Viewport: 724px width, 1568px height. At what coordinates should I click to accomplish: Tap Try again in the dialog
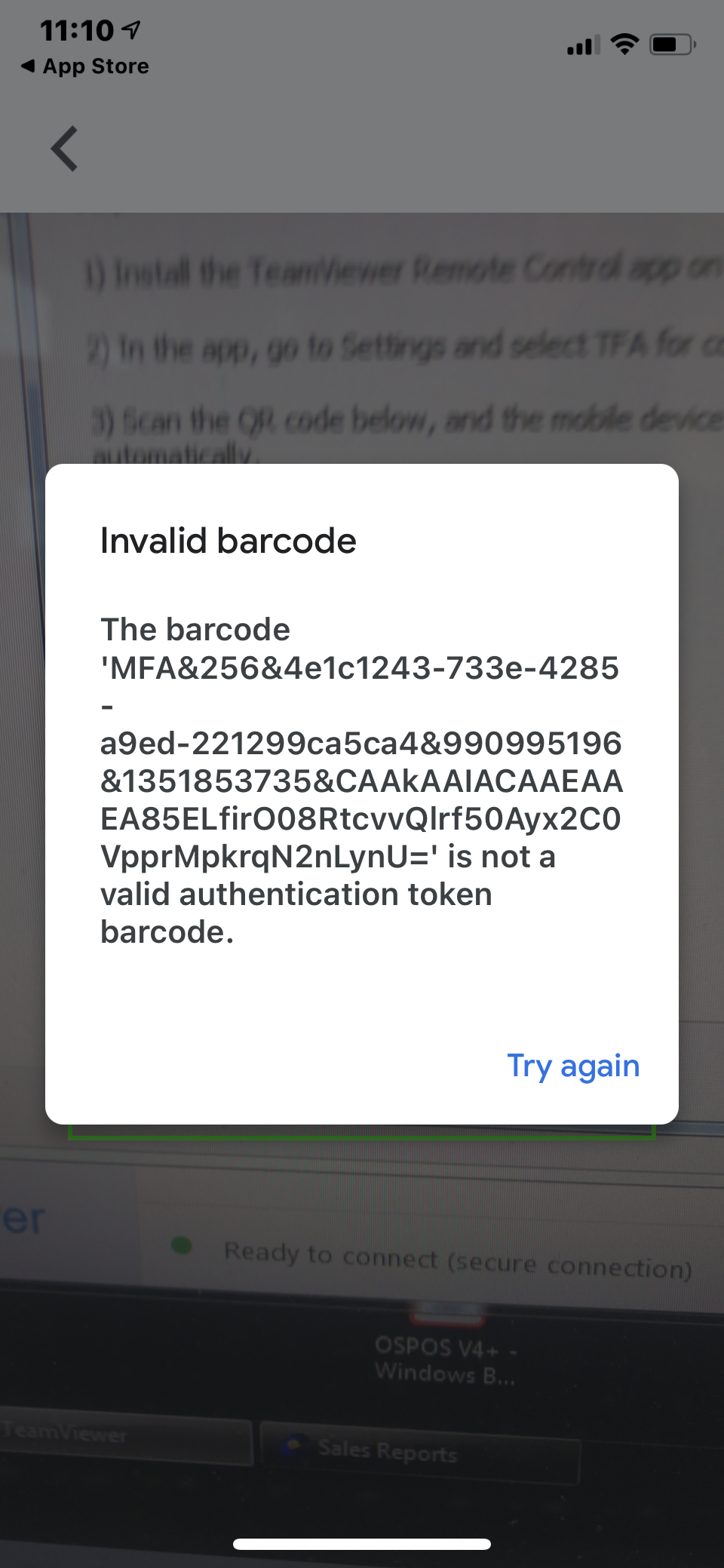tap(573, 1066)
